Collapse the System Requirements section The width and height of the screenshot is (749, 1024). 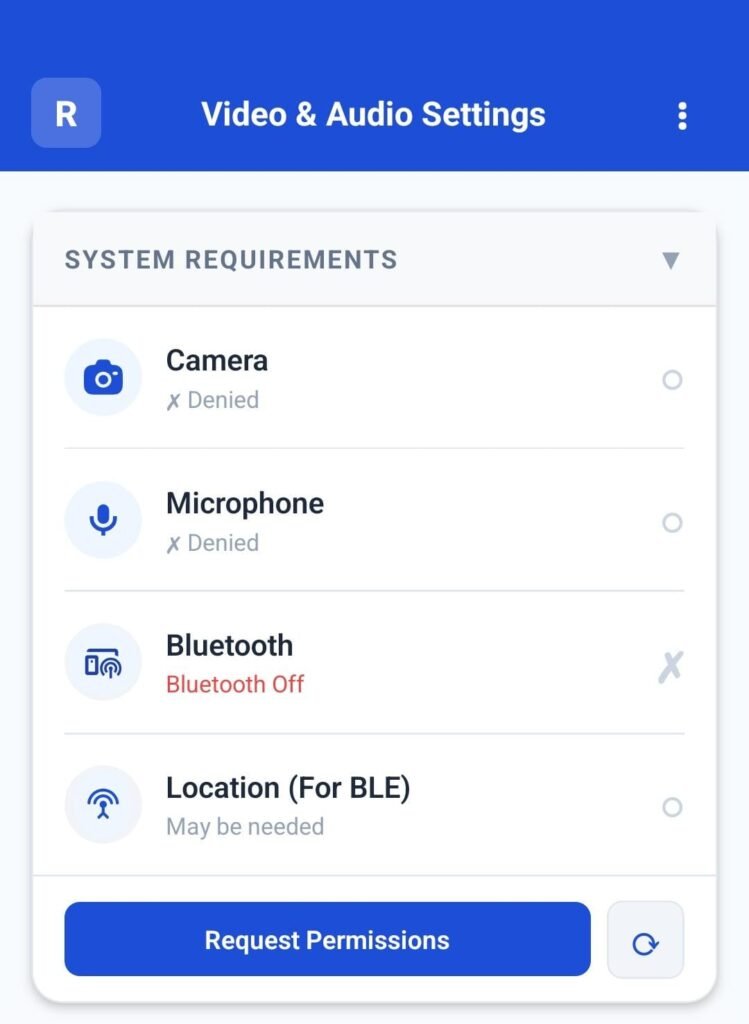tap(670, 260)
